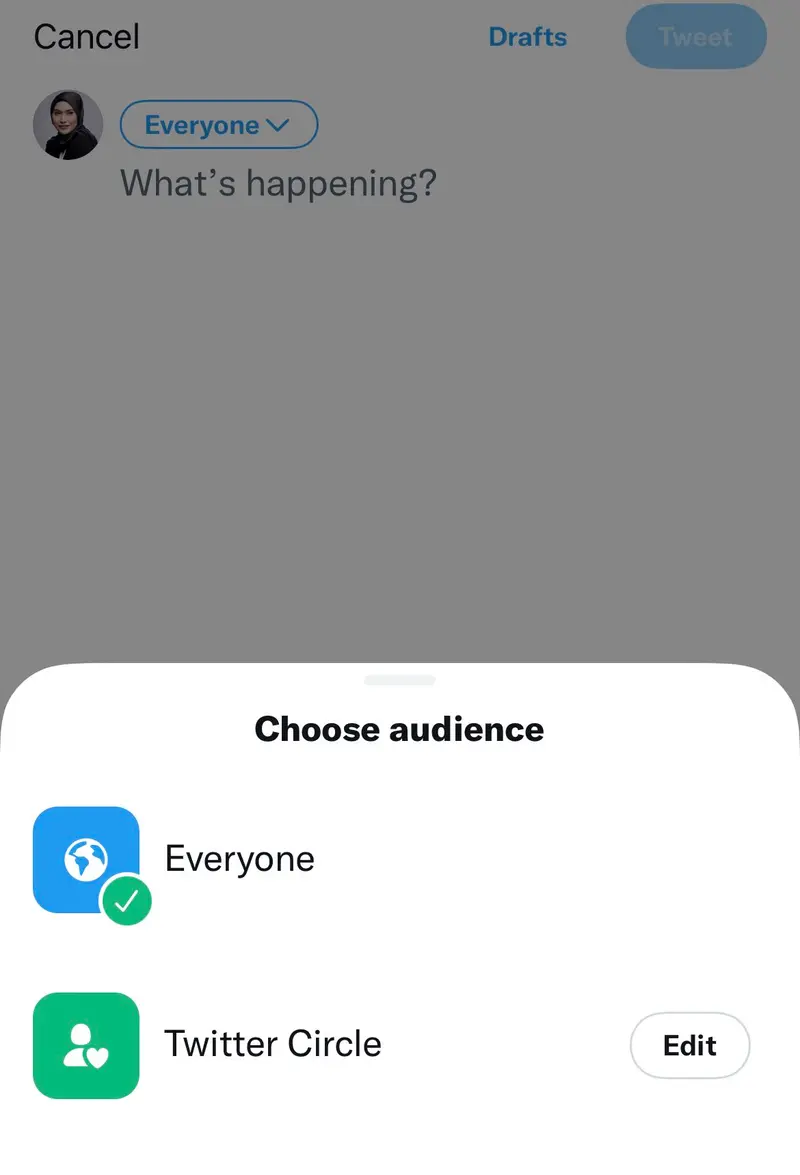Tap the What's happening text field

pos(279,184)
